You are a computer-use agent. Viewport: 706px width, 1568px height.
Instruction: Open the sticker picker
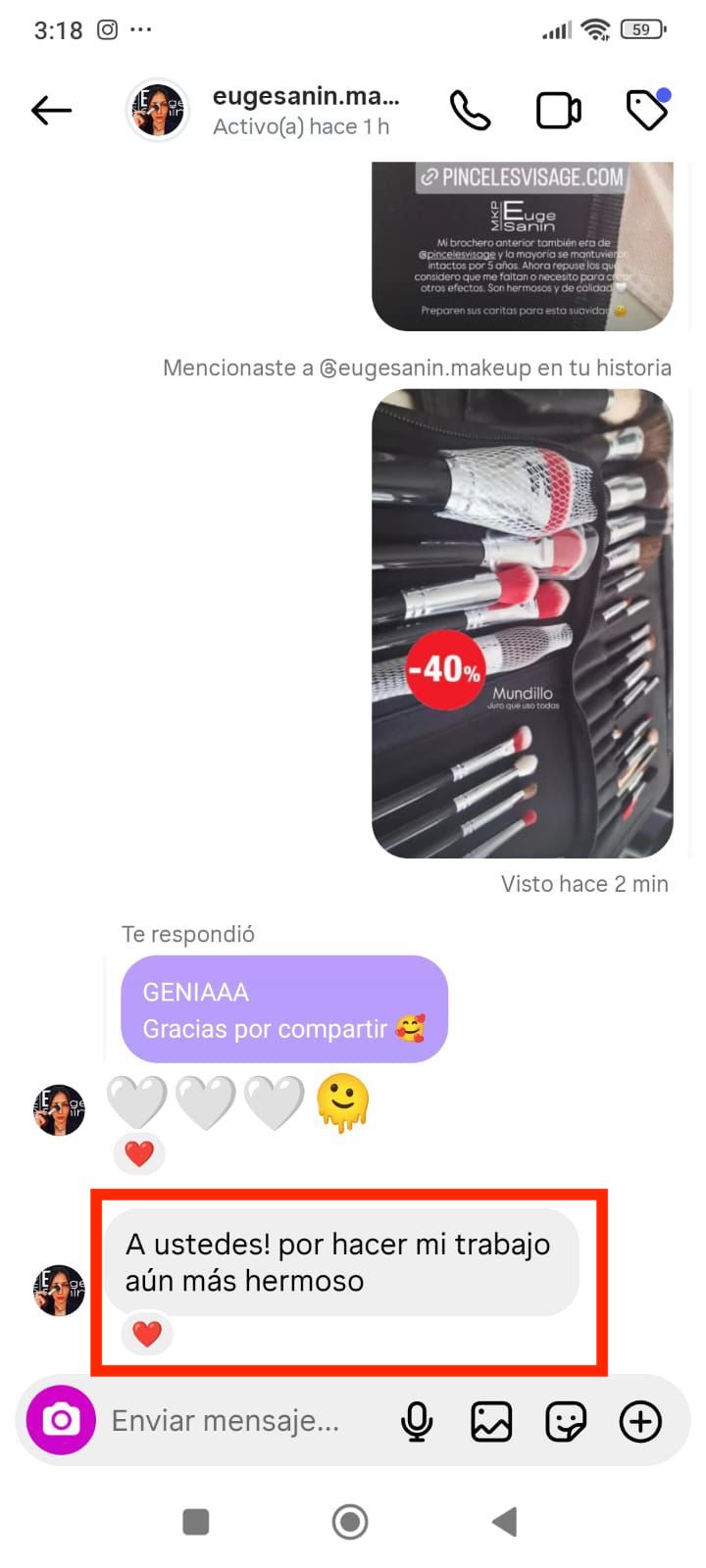(566, 1421)
